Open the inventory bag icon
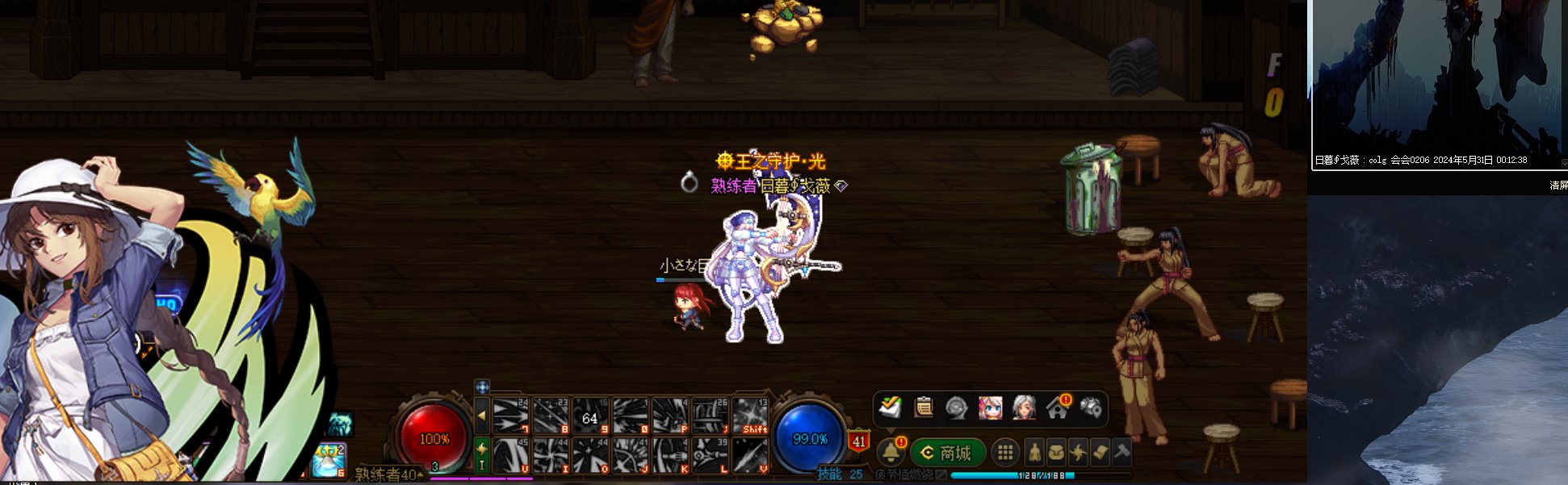 tap(1056, 453)
